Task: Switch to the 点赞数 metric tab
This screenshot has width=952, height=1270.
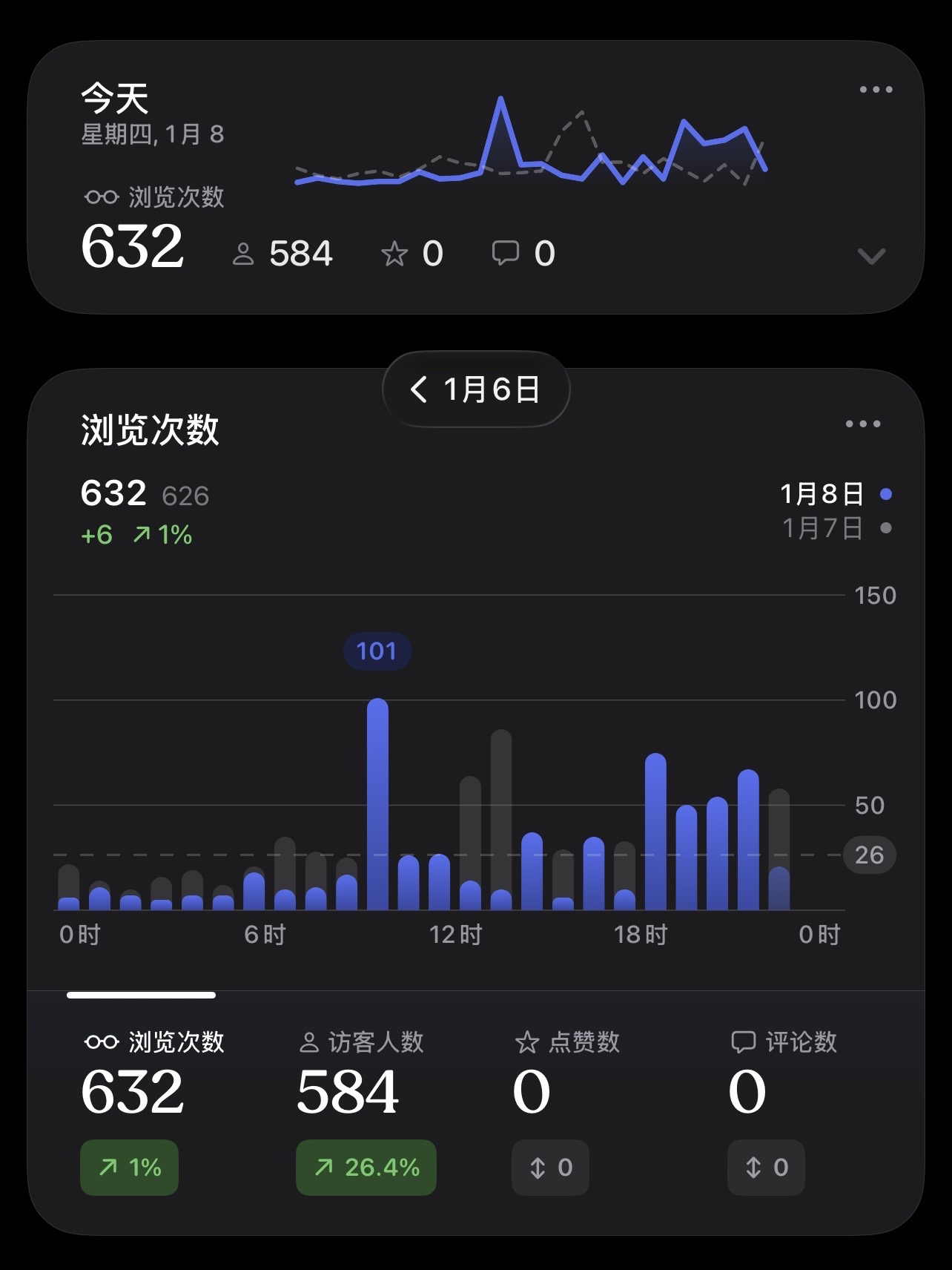Action: (x=567, y=1090)
